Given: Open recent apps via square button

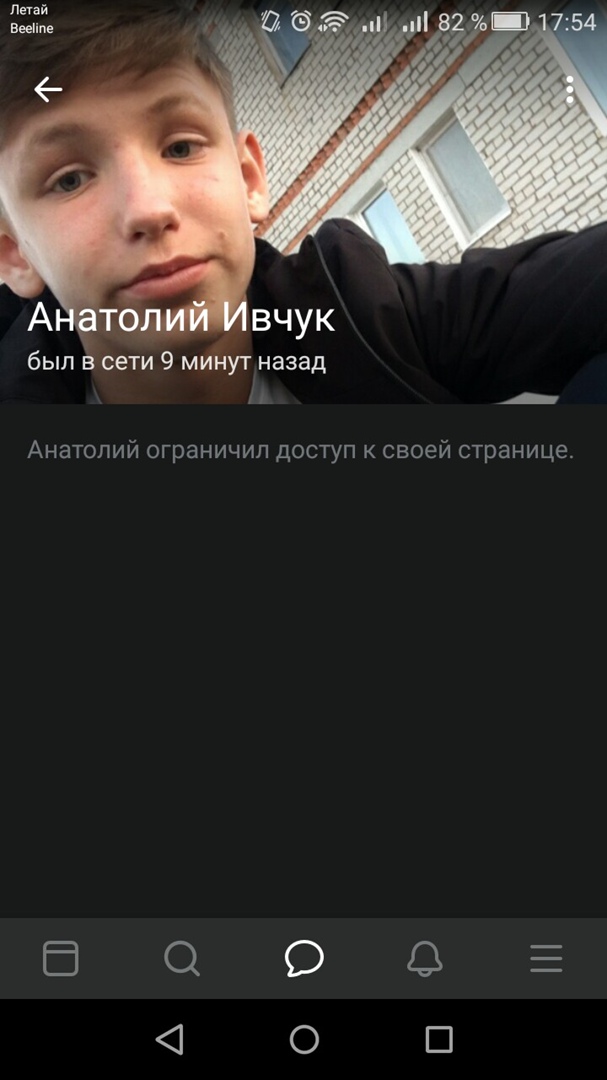Looking at the screenshot, I should (439, 1039).
